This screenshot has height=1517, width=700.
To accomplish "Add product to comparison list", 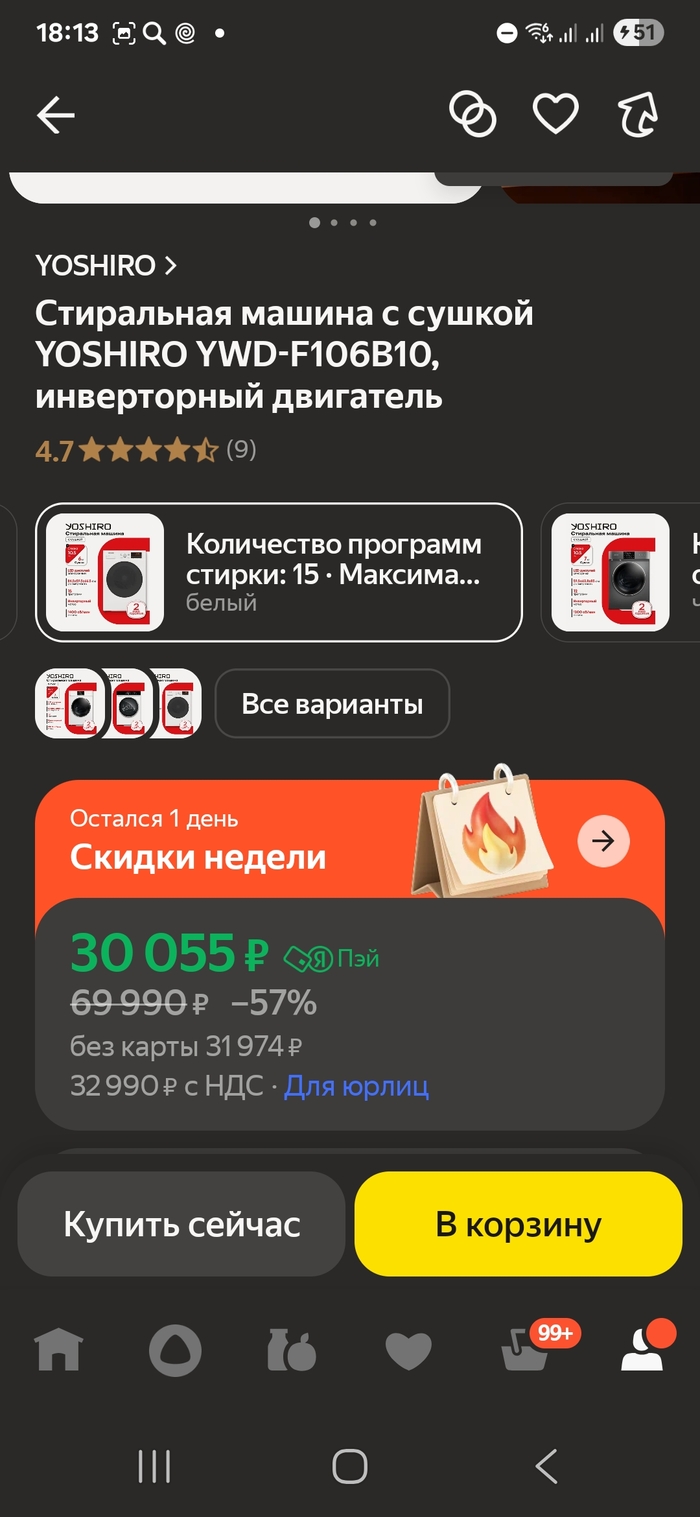I will click(x=472, y=115).
